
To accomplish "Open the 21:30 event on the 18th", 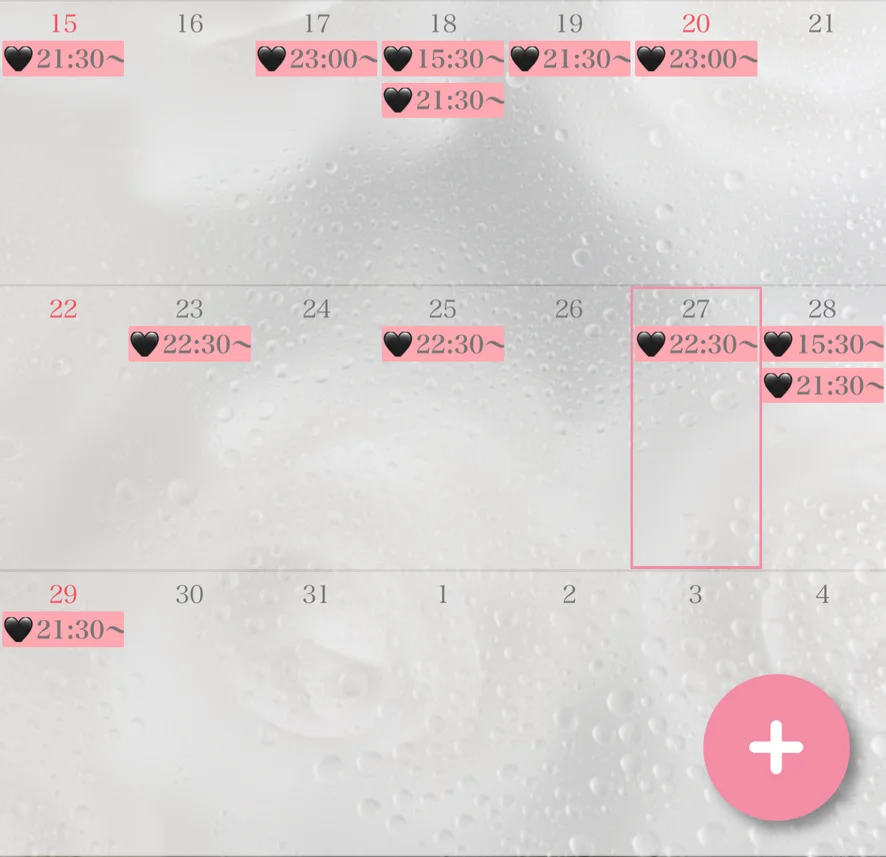I will pos(443,100).
